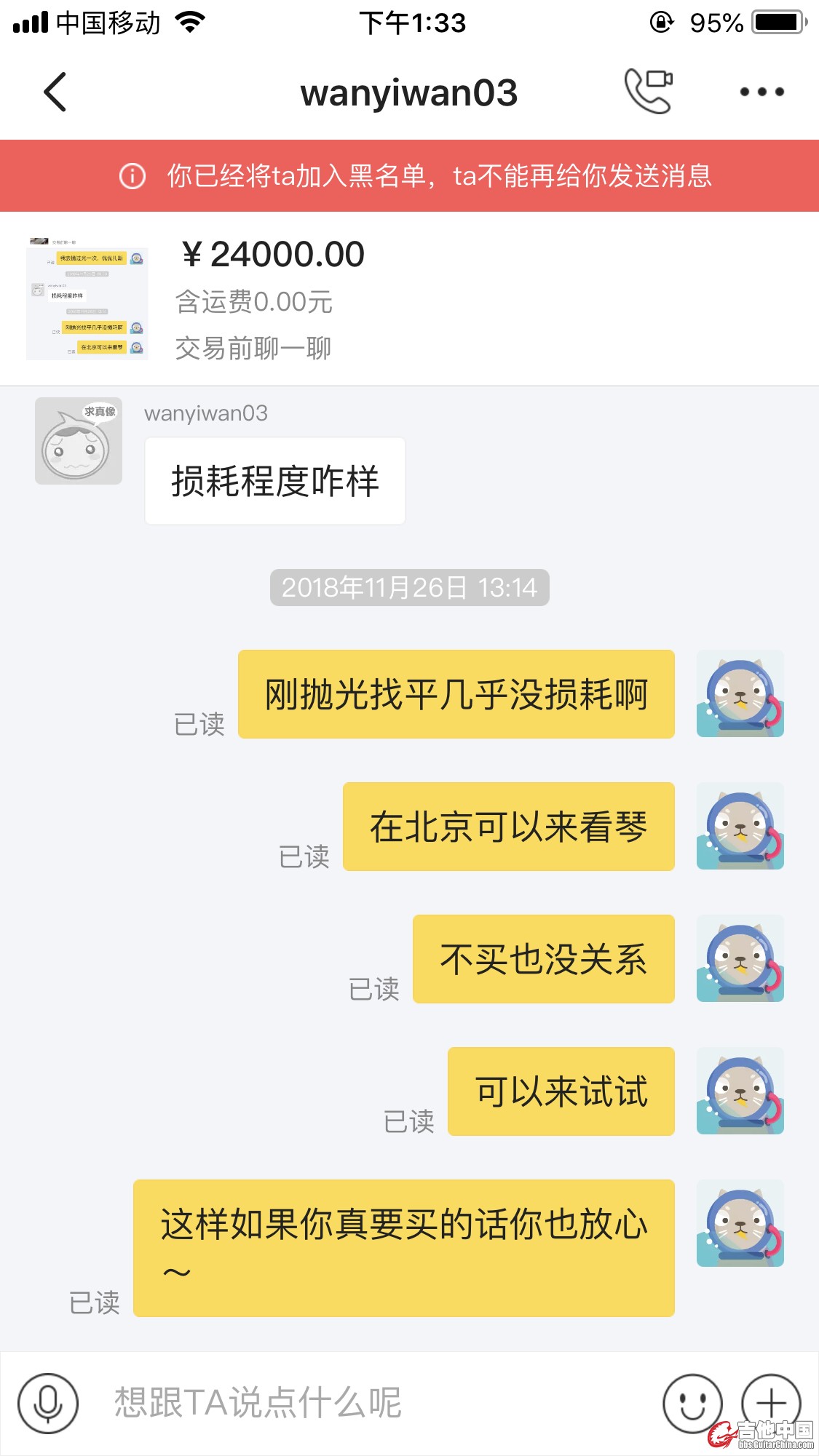Tap the voice input microphone
This screenshot has width=819, height=1456.
pyautogui.click(x=48, y=1403)
